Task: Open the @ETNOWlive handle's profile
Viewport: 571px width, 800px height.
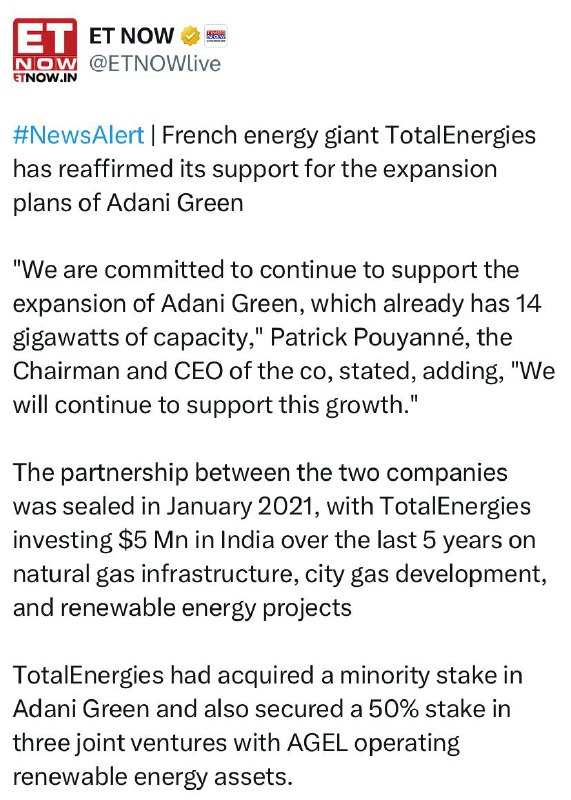Action: [155, 64]
